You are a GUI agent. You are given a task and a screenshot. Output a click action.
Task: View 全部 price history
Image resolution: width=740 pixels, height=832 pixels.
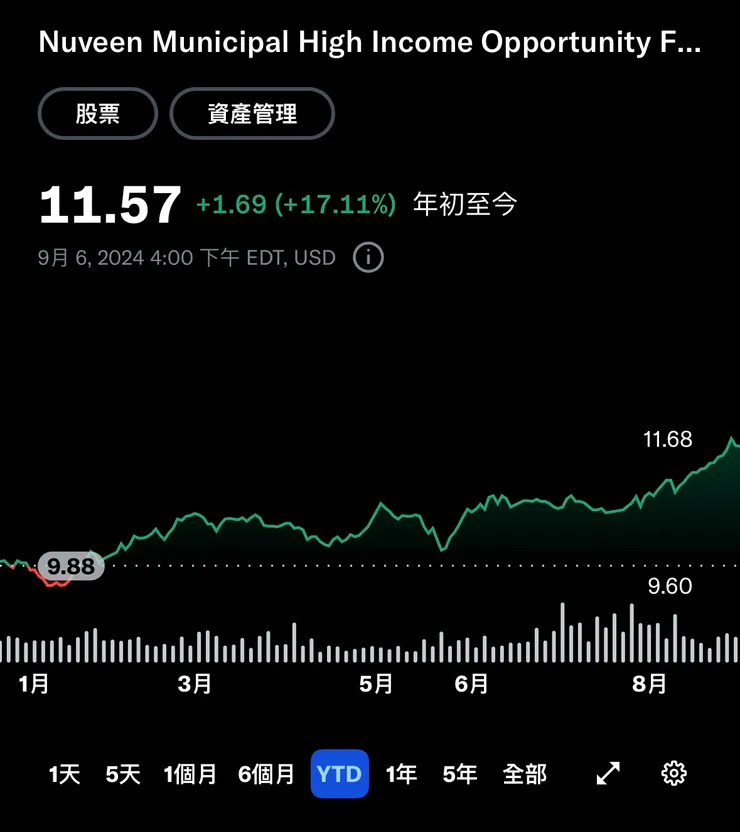(x=525, y=774)
